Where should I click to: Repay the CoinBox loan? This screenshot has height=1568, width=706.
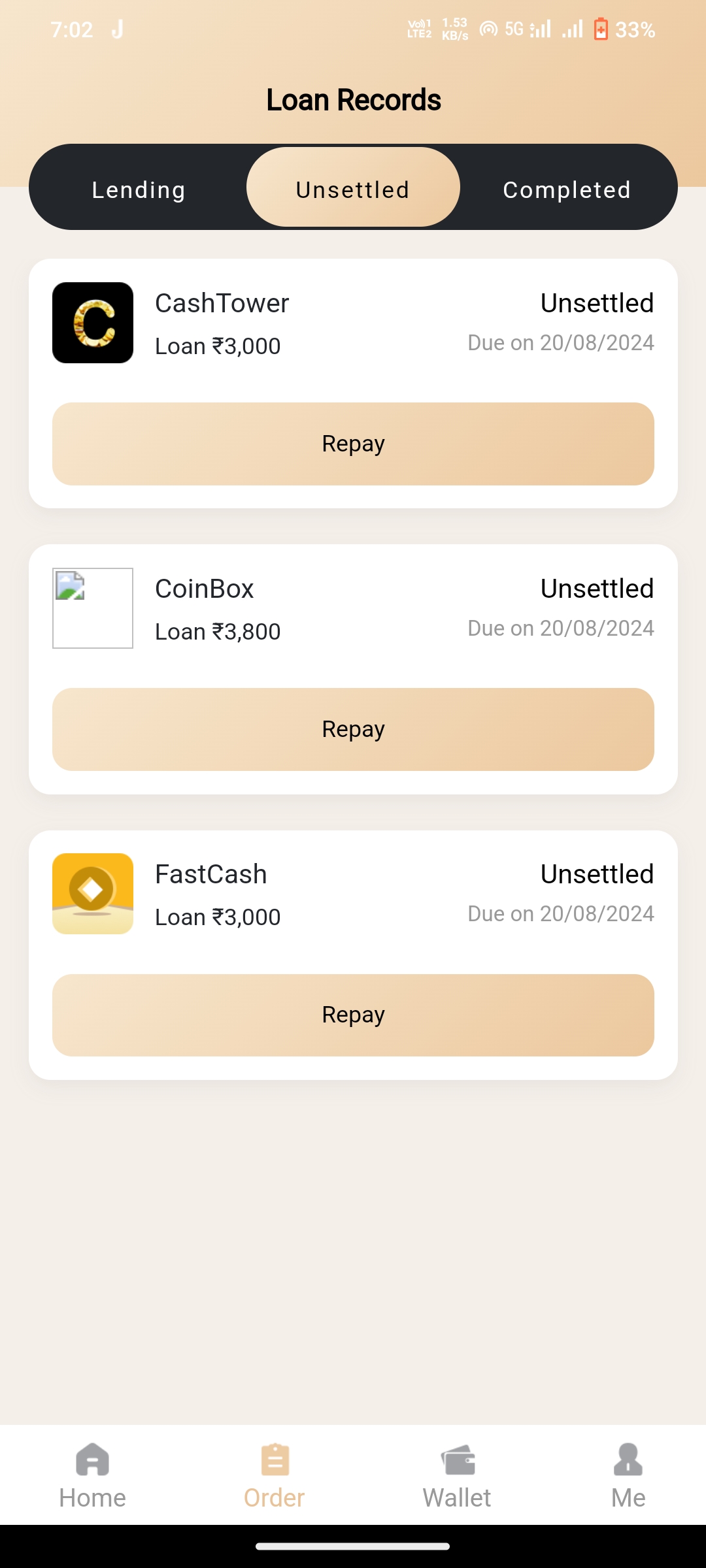tap(353, 729)
